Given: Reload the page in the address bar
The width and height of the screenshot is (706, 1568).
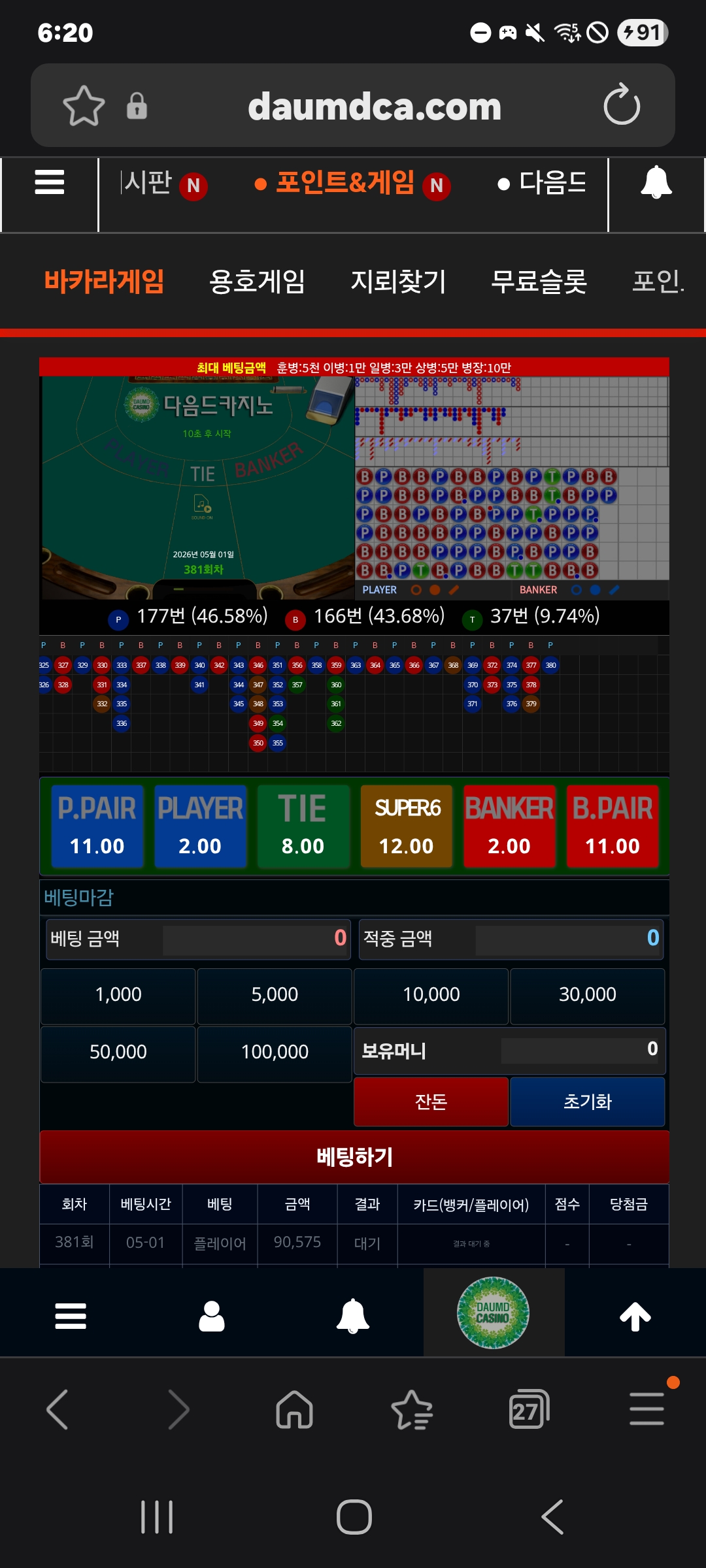Looking at the screenshot, I should pos(621,105).
